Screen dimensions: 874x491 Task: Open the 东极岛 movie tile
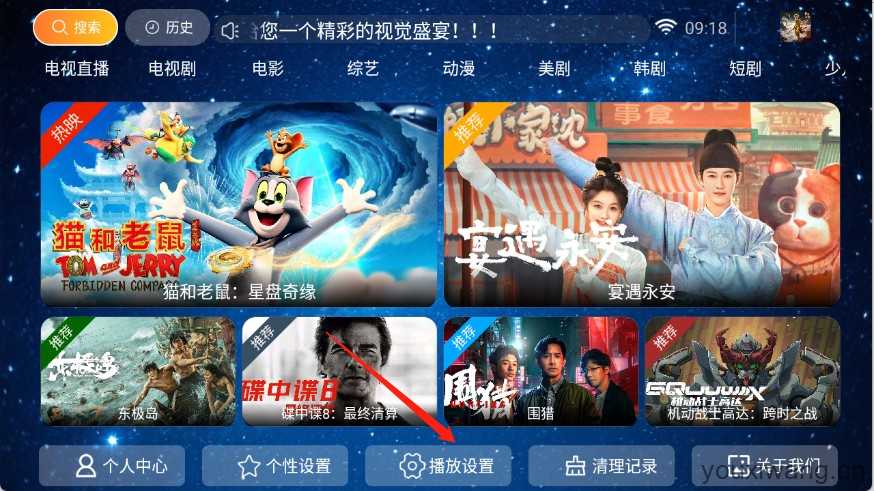click(138, 371)
